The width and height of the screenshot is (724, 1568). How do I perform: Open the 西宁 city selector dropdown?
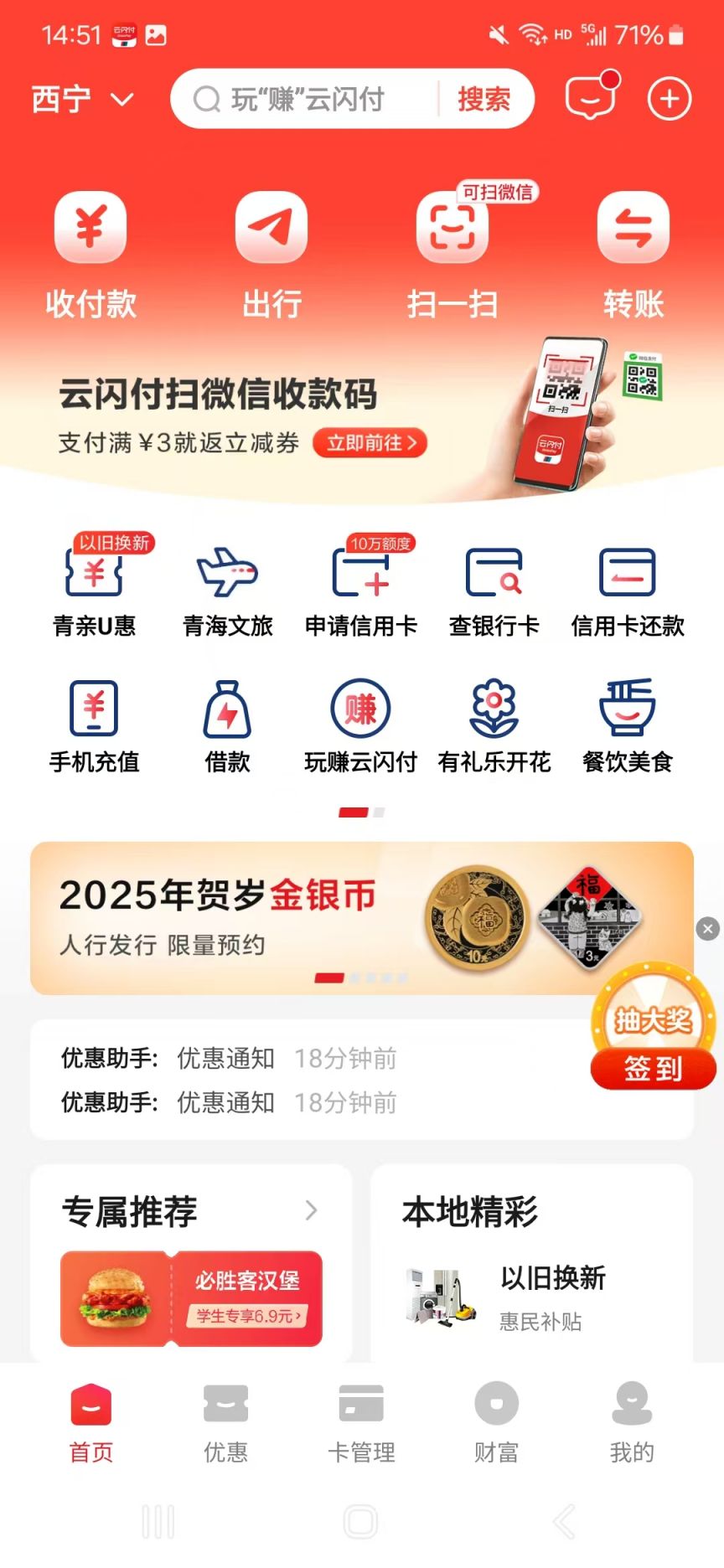[x=82, y=100]
